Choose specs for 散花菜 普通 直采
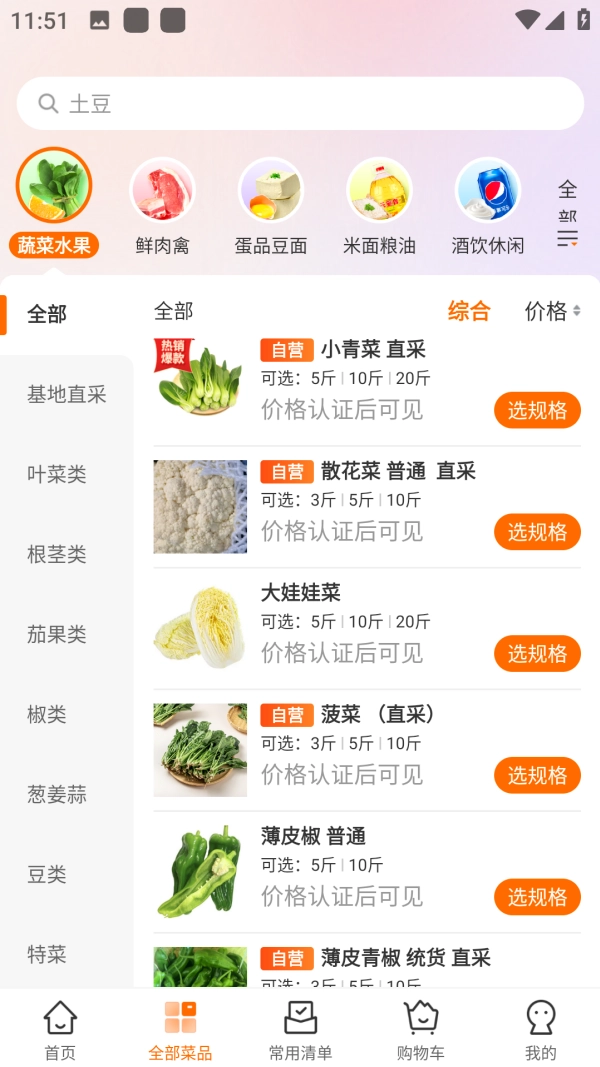This screenshot has width=600, height=1067. click(x=537, y=532)
